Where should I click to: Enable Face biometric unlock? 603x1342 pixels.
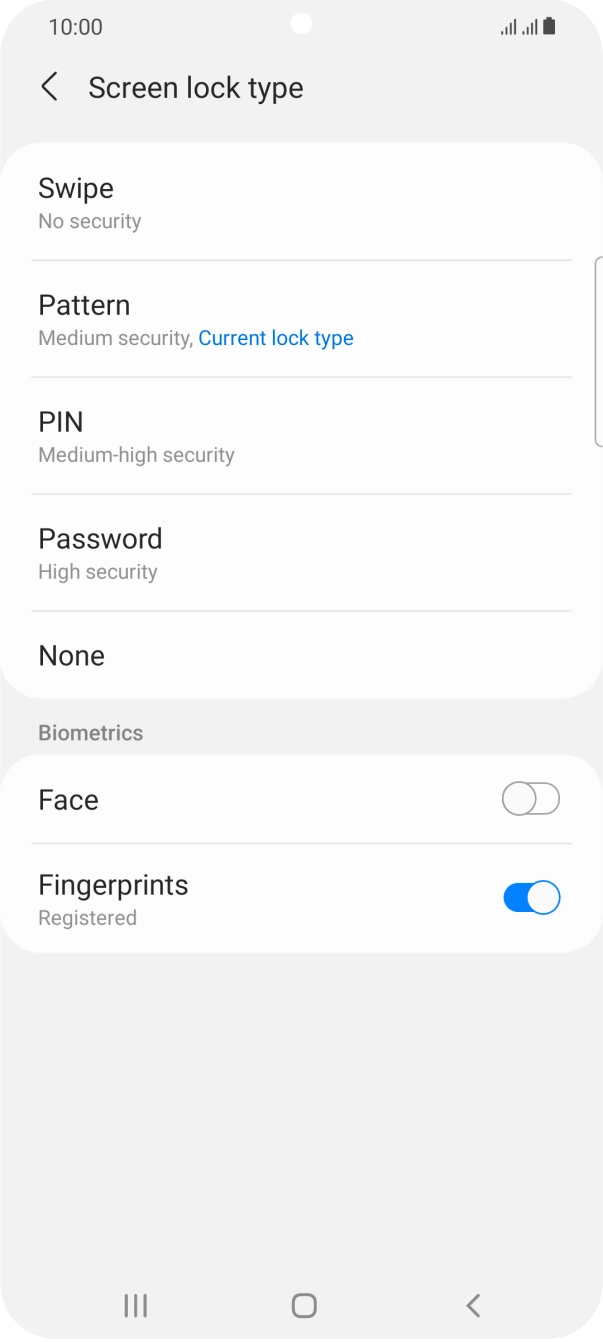(531, 799)
